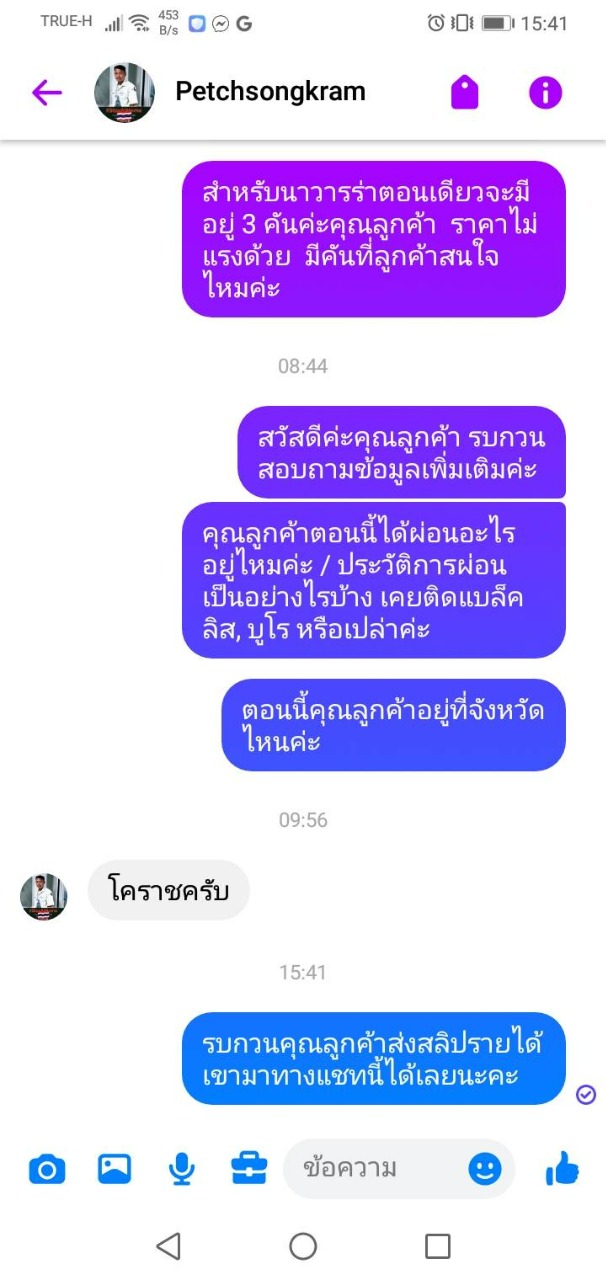Open the photo gallery picker

114,1168
